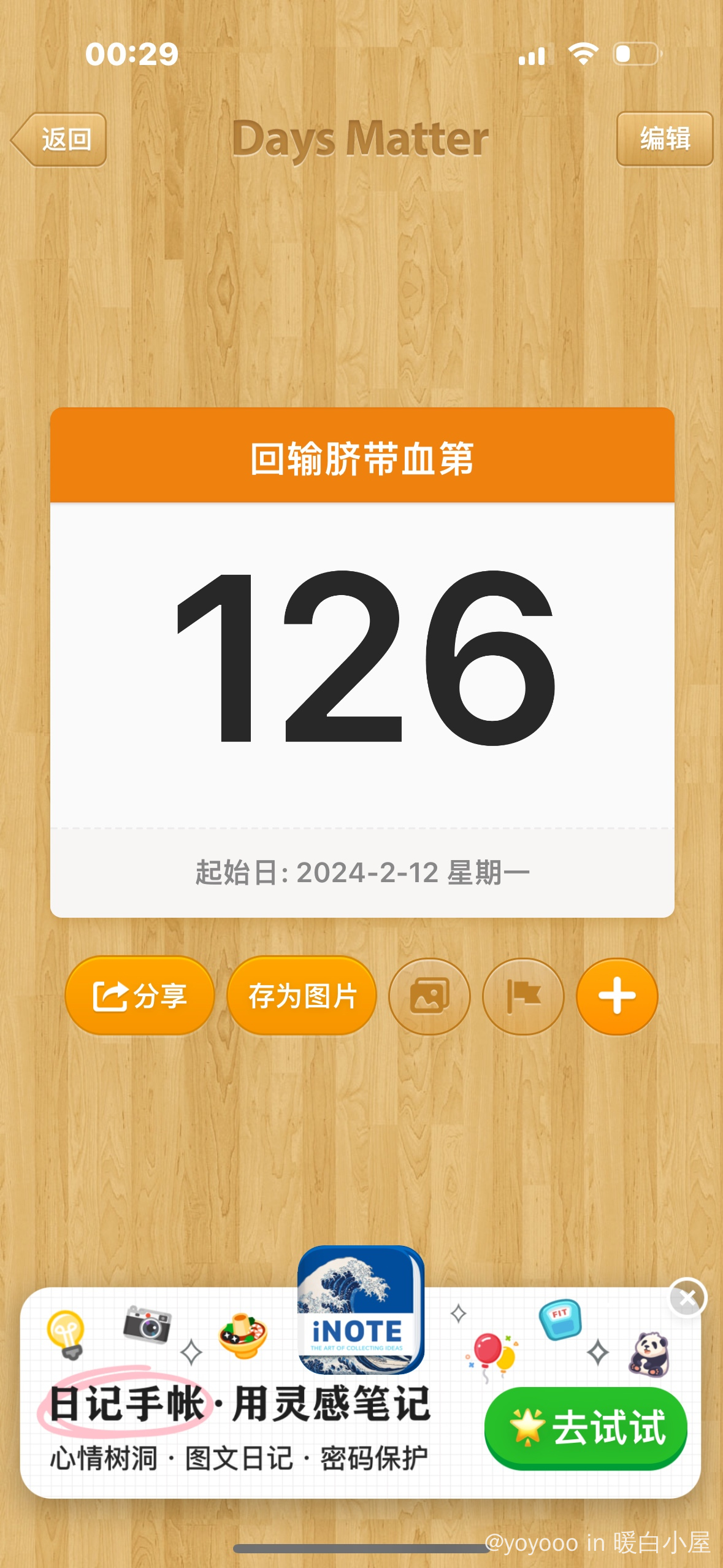Viewport: 723px width, 1568px height.
Task: Open the picture gallery icon
Action: click(429, 996)
